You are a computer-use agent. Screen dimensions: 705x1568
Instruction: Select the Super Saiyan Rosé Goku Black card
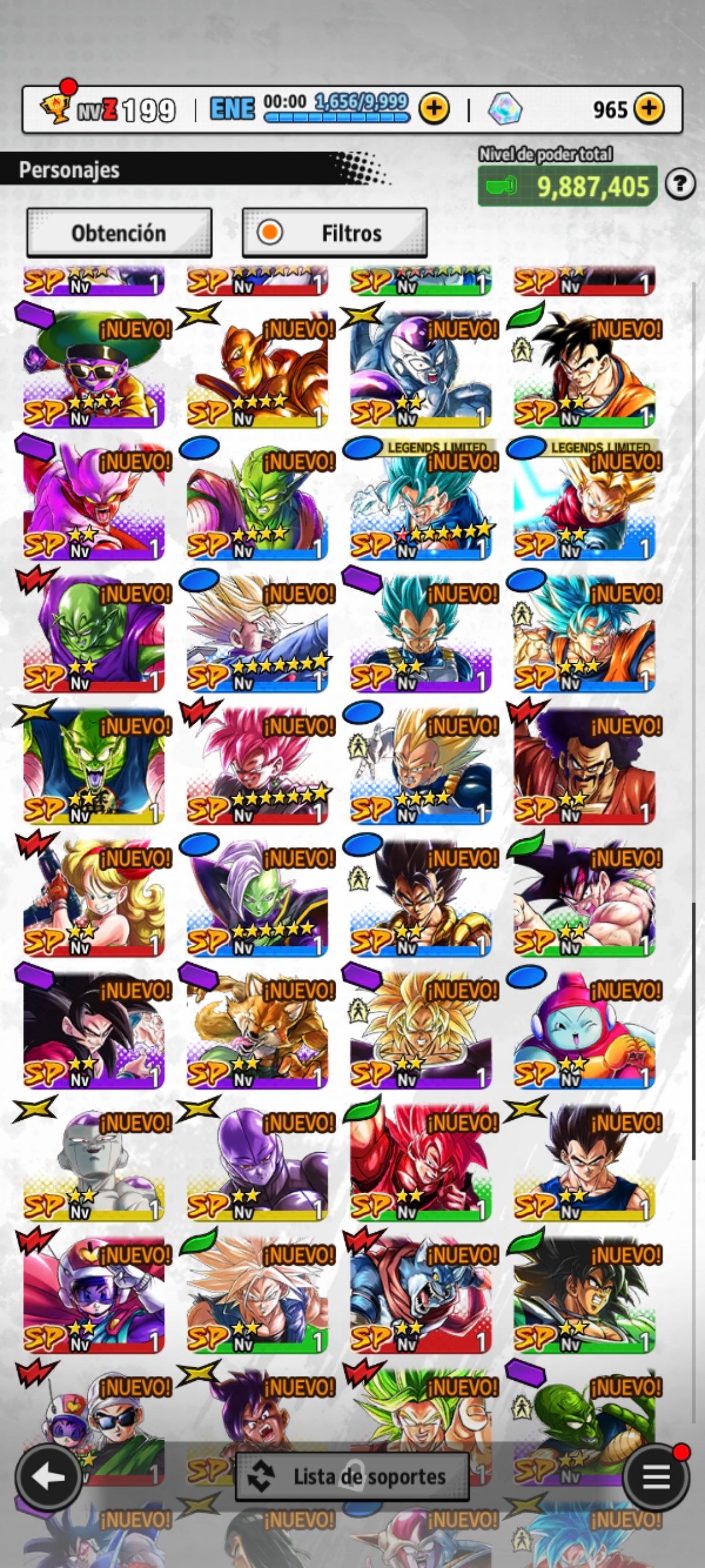click(x=257, y=763)
